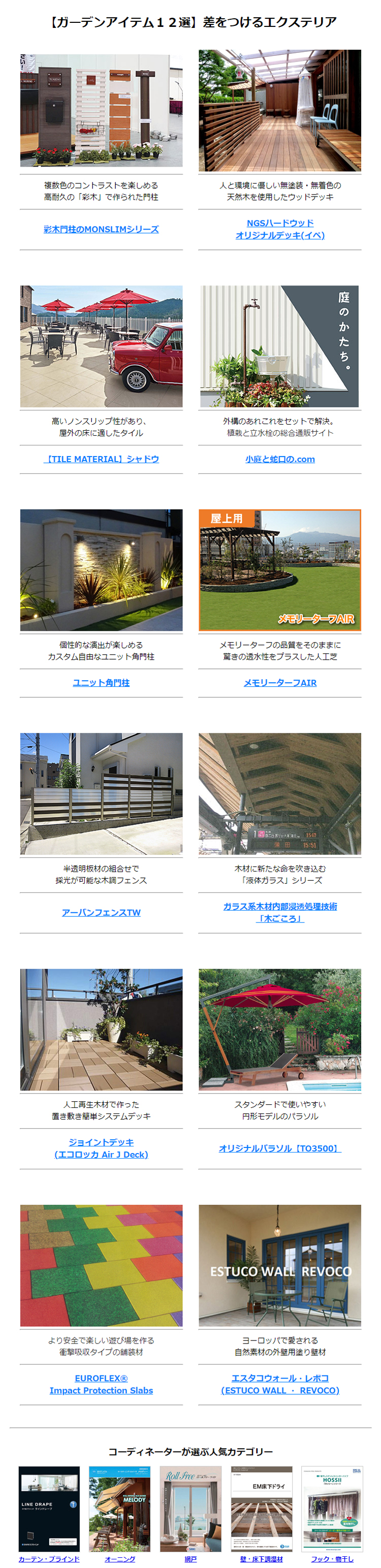
Task: Tap the colorful EUROFLEX paving slabs photo
Action: pyautogui.click(x=101, y=1265)
